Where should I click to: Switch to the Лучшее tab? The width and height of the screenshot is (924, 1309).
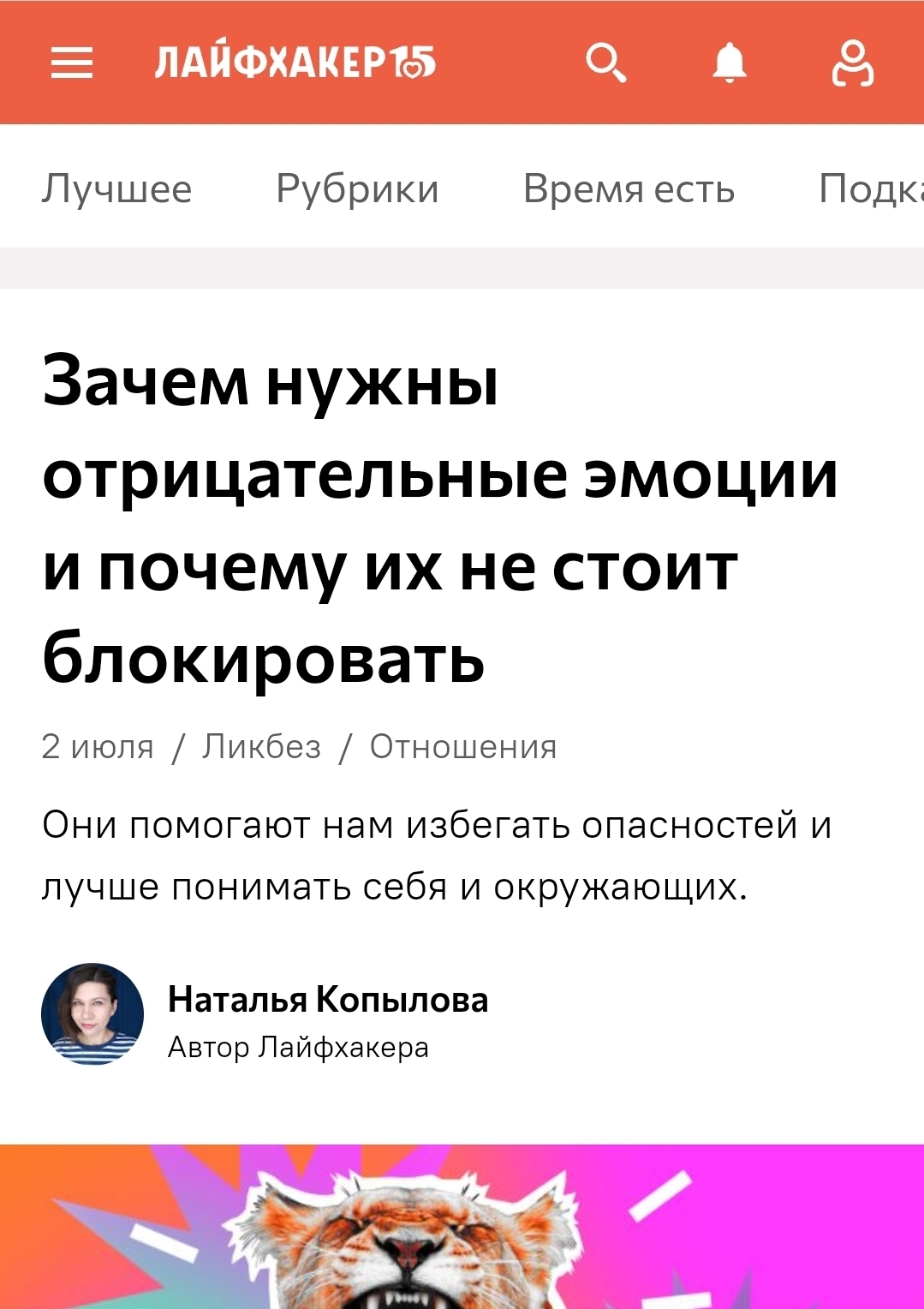pyautogui.click(x=117, y=188)
